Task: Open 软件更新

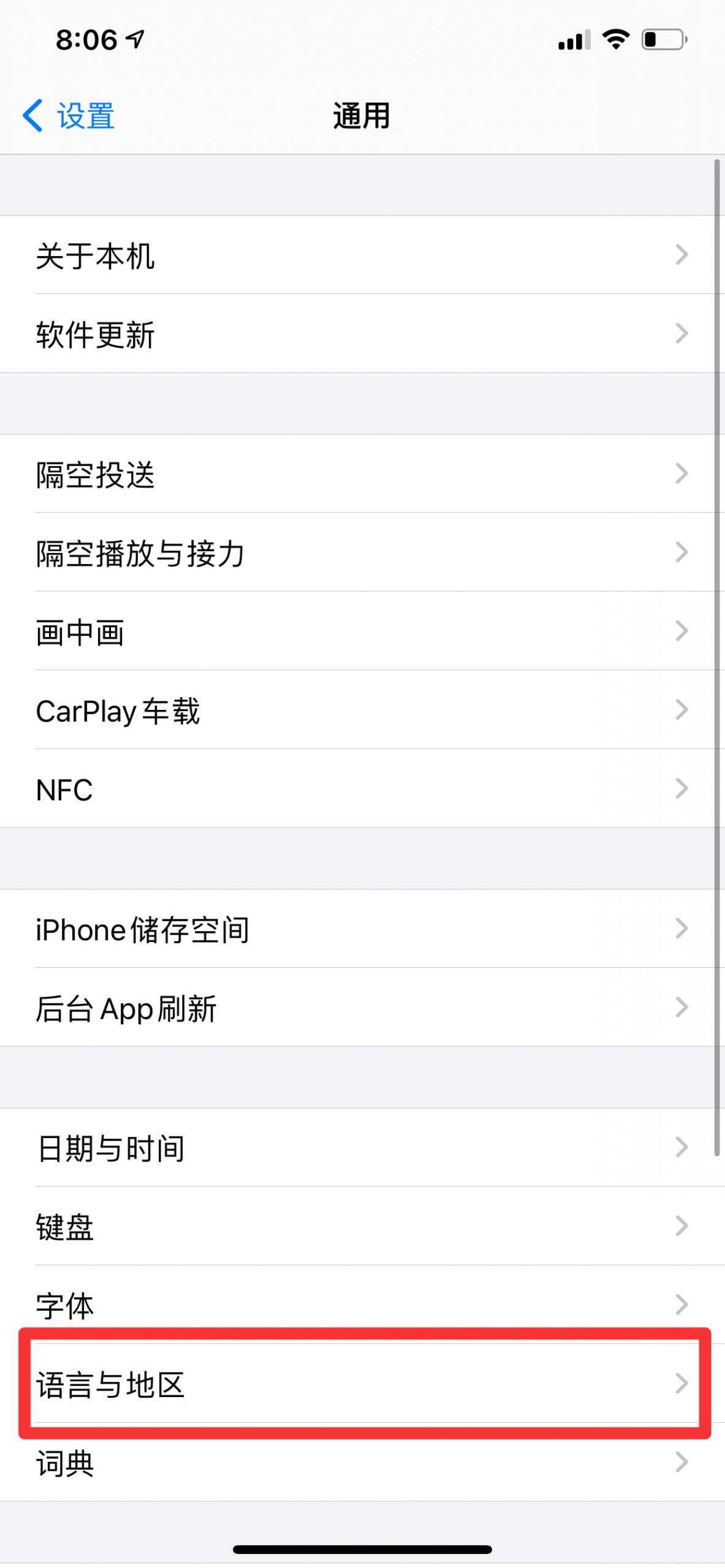Action: coord(362,333)
